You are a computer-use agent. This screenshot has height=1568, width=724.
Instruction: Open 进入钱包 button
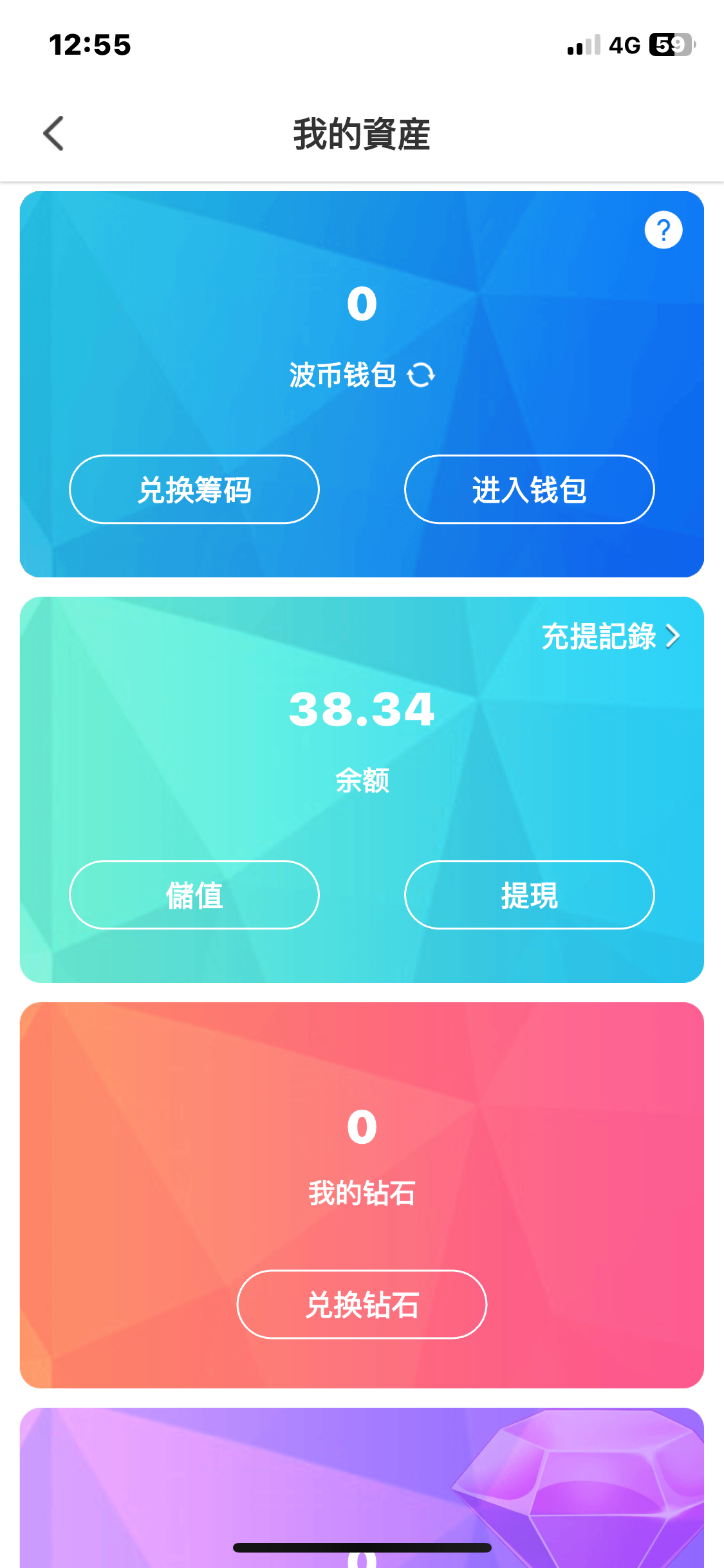pyautogui.click(x=529, y=490)
